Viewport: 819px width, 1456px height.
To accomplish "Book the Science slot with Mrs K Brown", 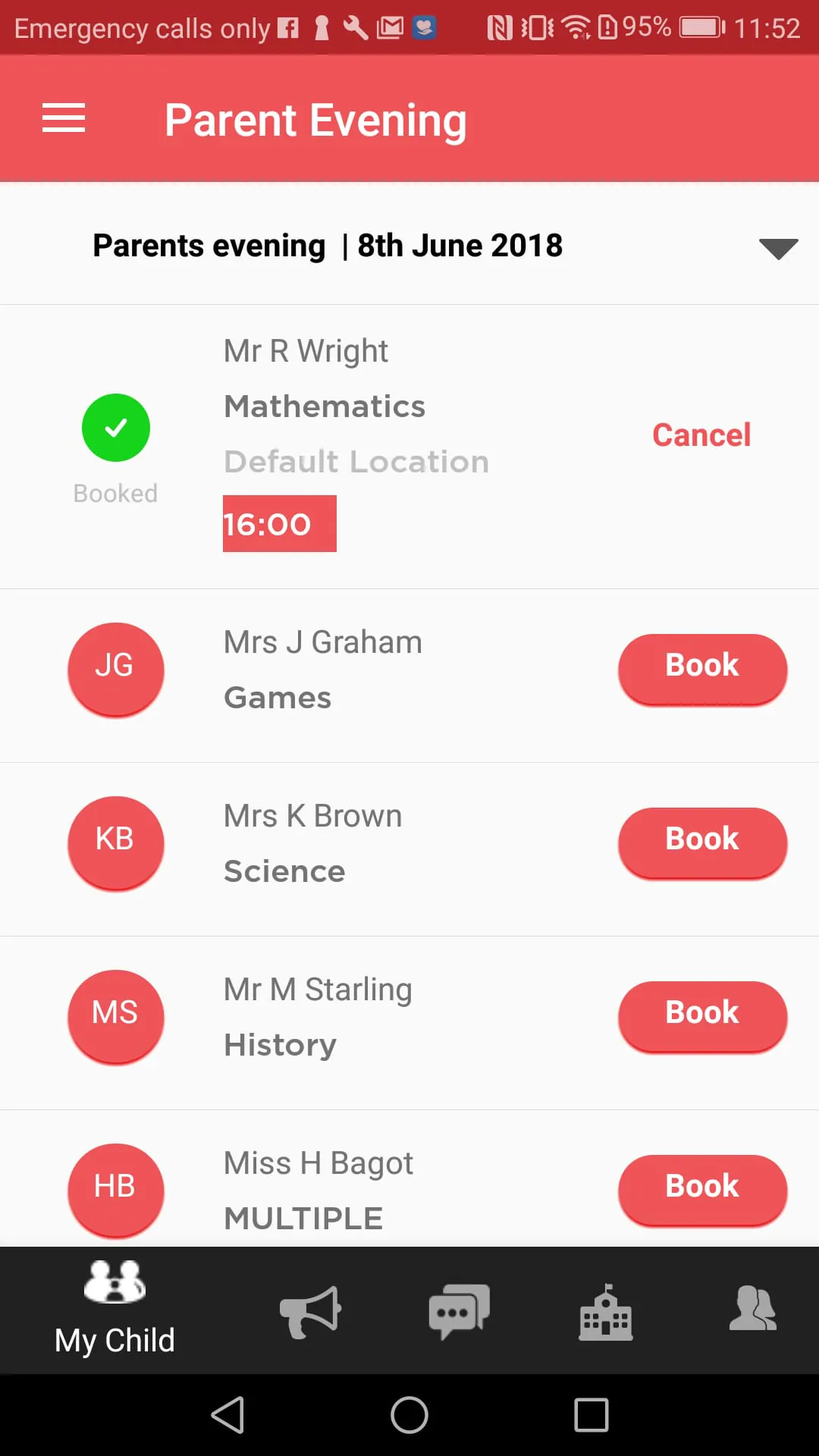I will click(701, 839).
